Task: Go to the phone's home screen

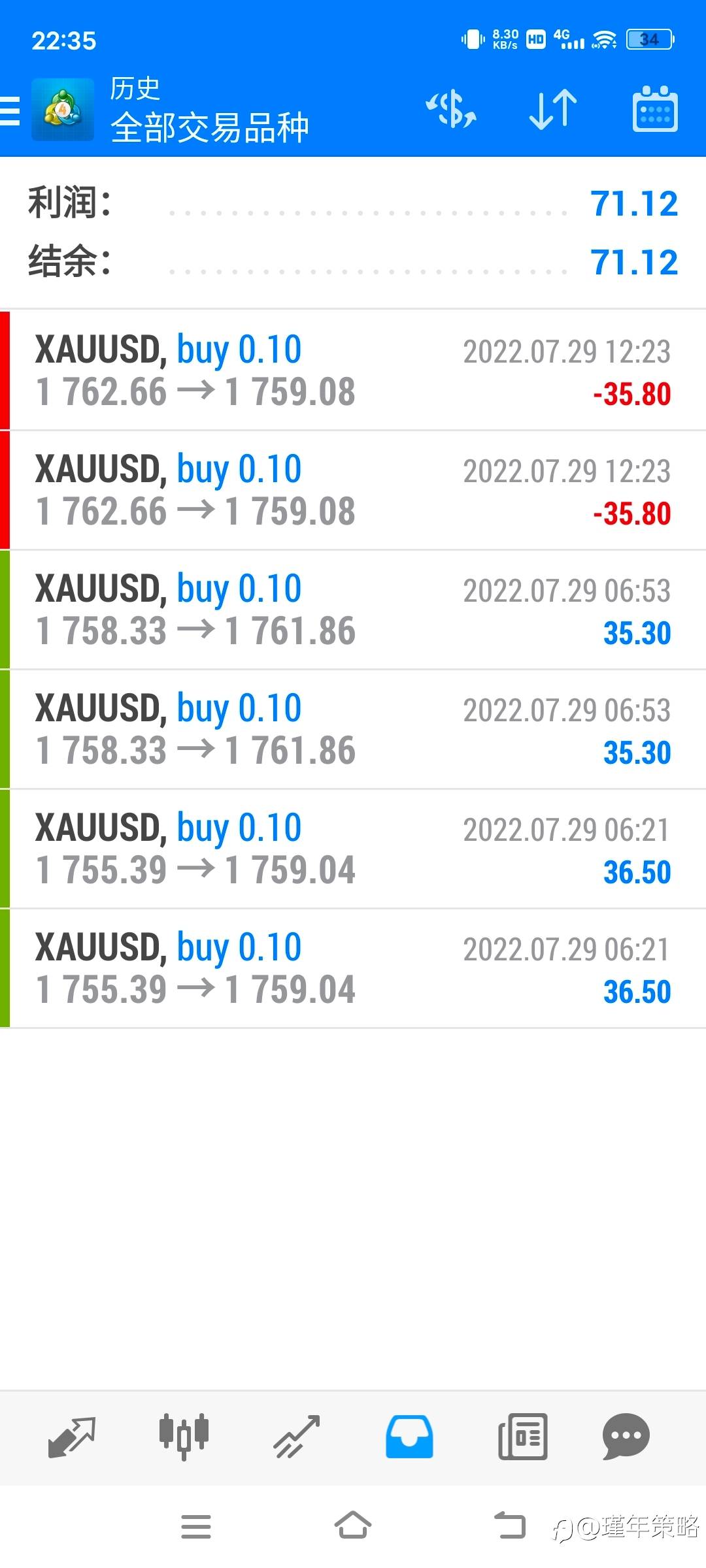Action: coord(353,1526)
